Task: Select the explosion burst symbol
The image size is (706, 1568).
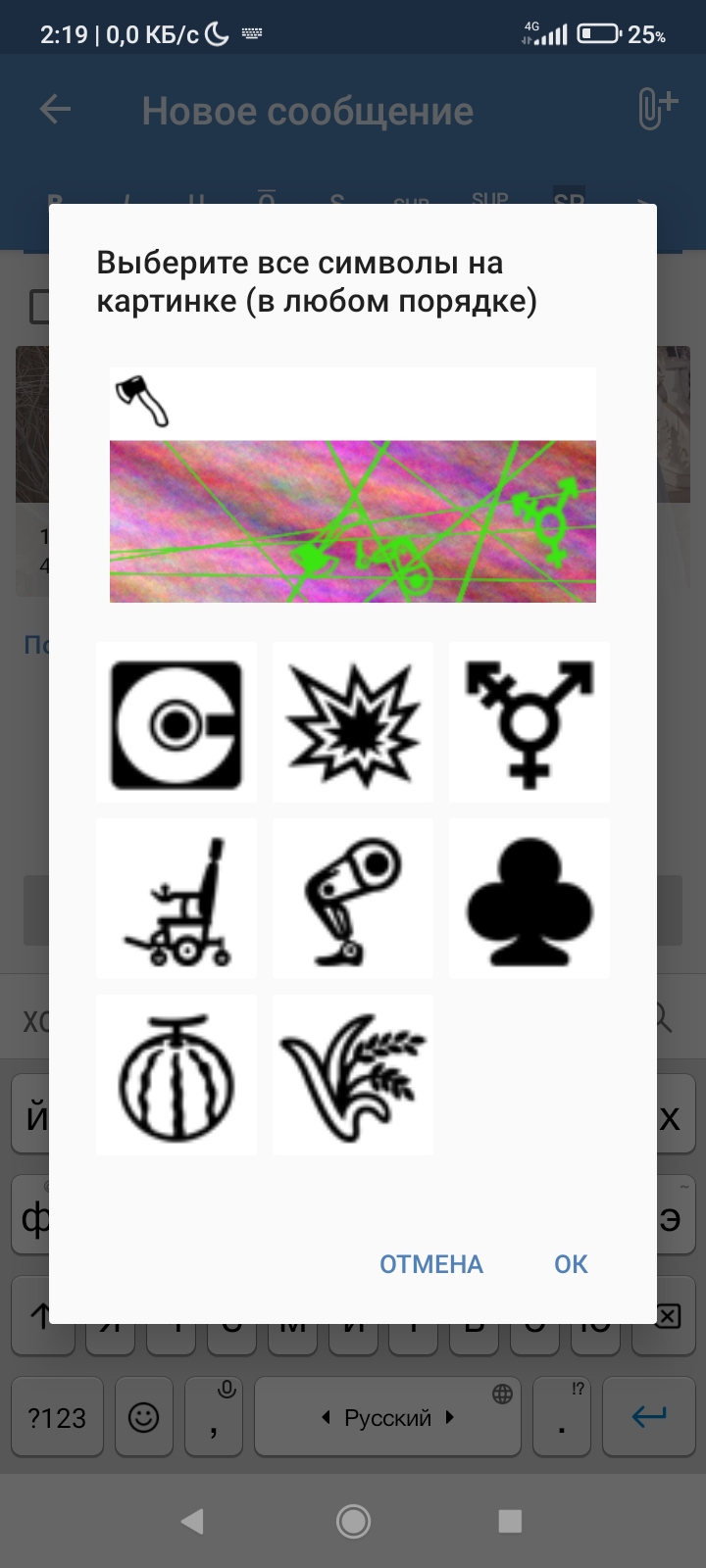Action: (x=353, y=723)
